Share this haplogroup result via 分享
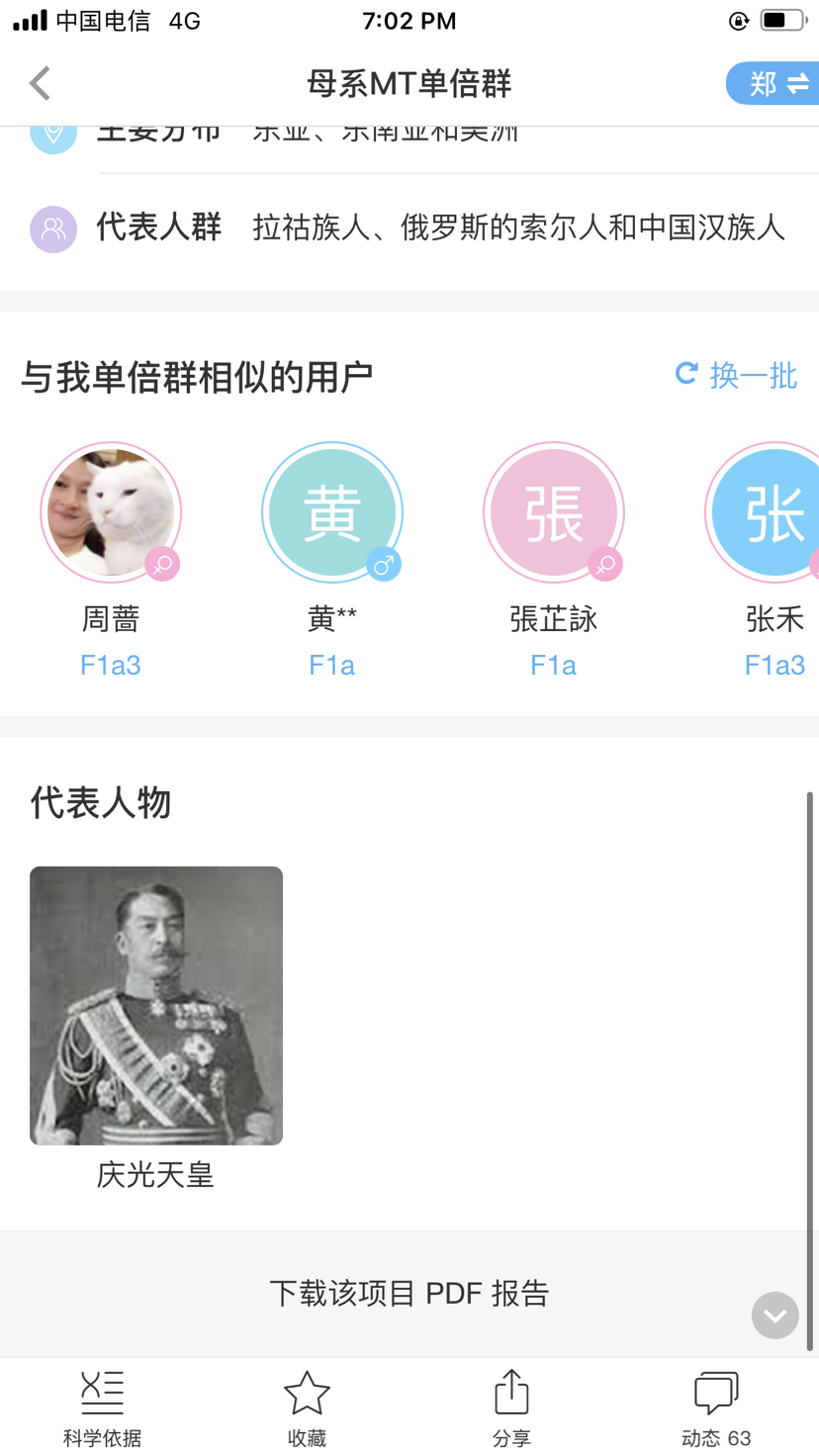The width and height of the screenshot is (819, 1456). pyautogui.click(x=511, y=1408)
